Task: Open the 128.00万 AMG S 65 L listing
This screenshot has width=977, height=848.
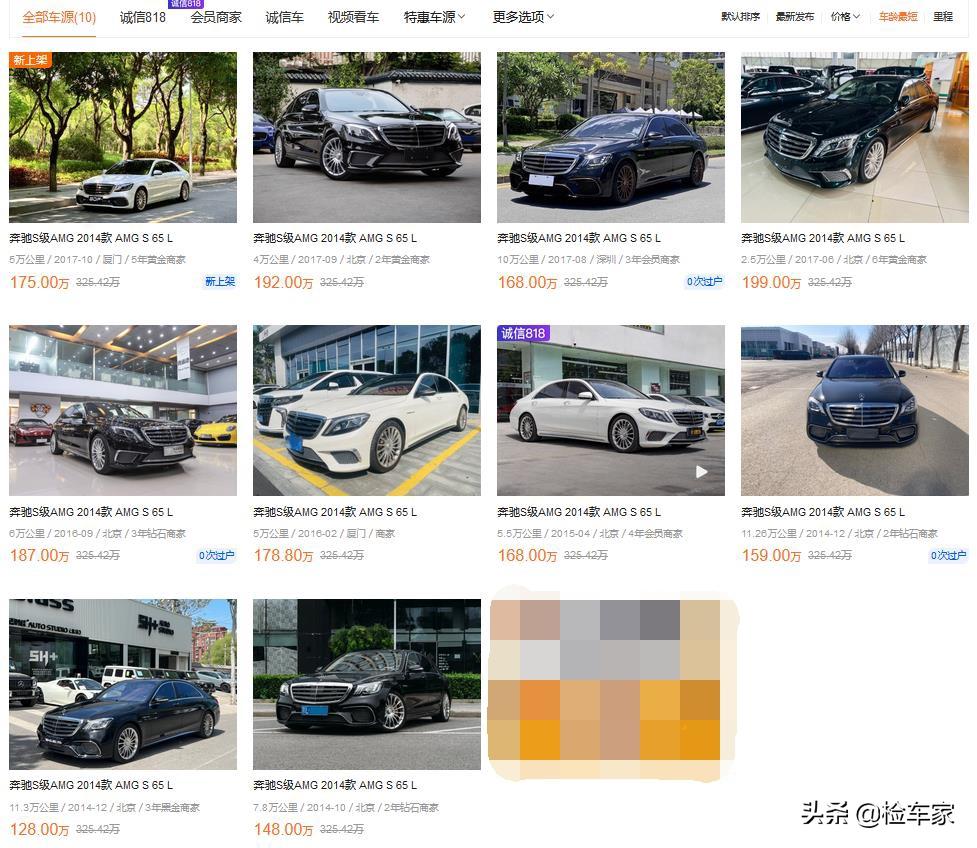Action: 123,684
